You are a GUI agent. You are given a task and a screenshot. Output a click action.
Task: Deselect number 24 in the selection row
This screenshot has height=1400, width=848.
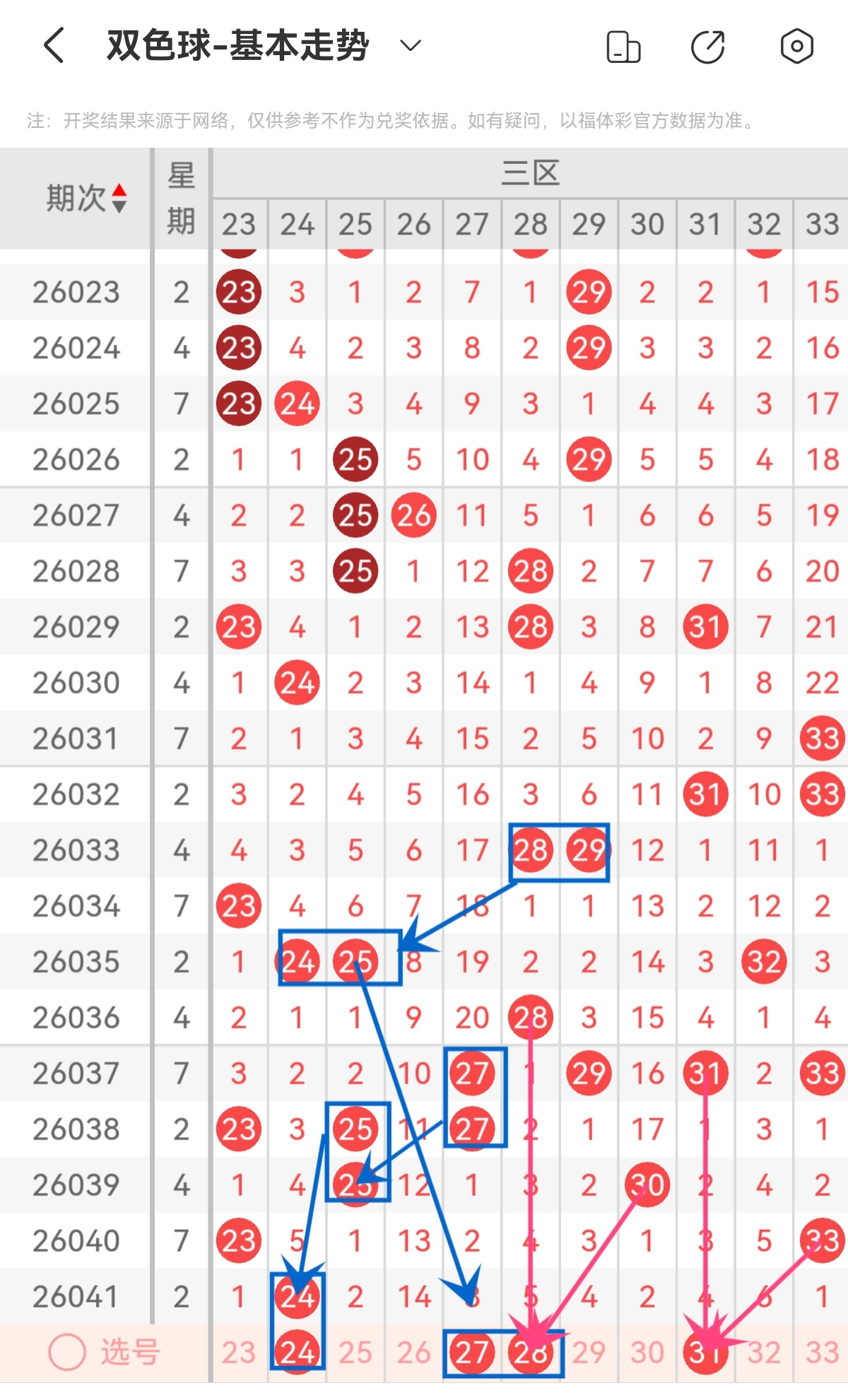(297, 1352)
